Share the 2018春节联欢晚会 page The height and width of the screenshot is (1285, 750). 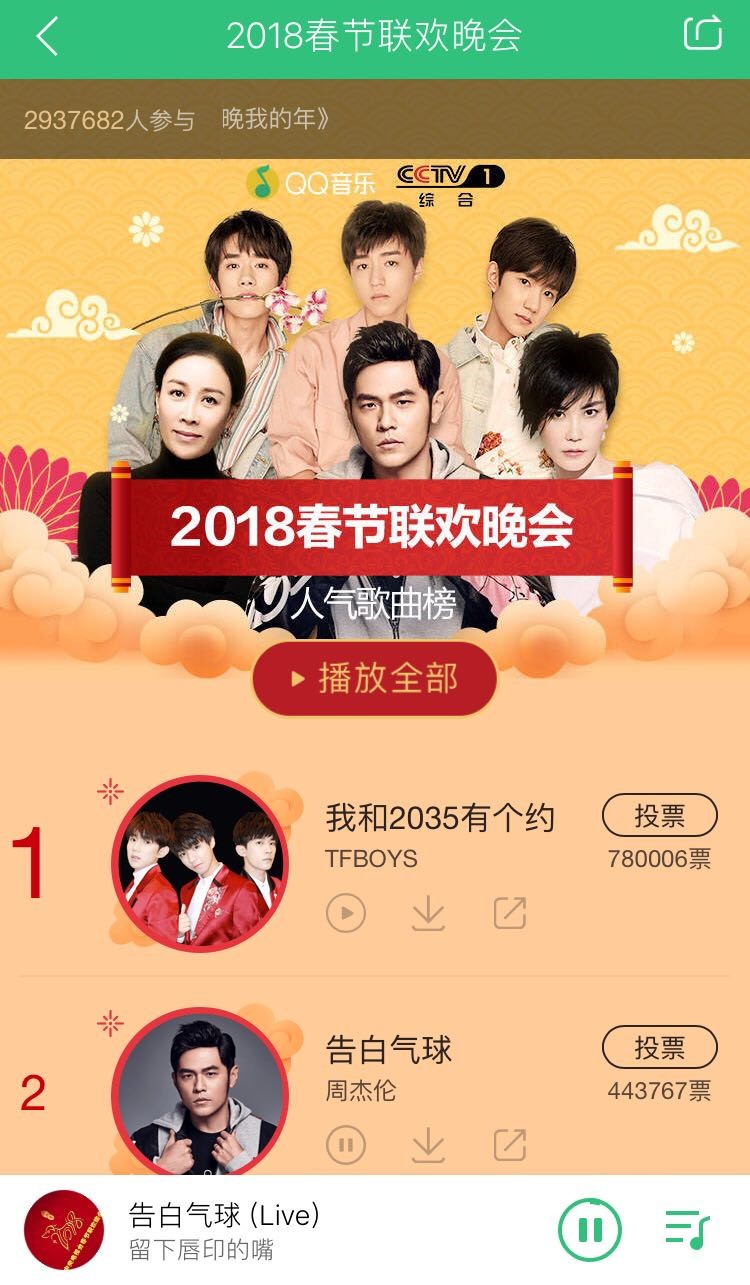702,34
